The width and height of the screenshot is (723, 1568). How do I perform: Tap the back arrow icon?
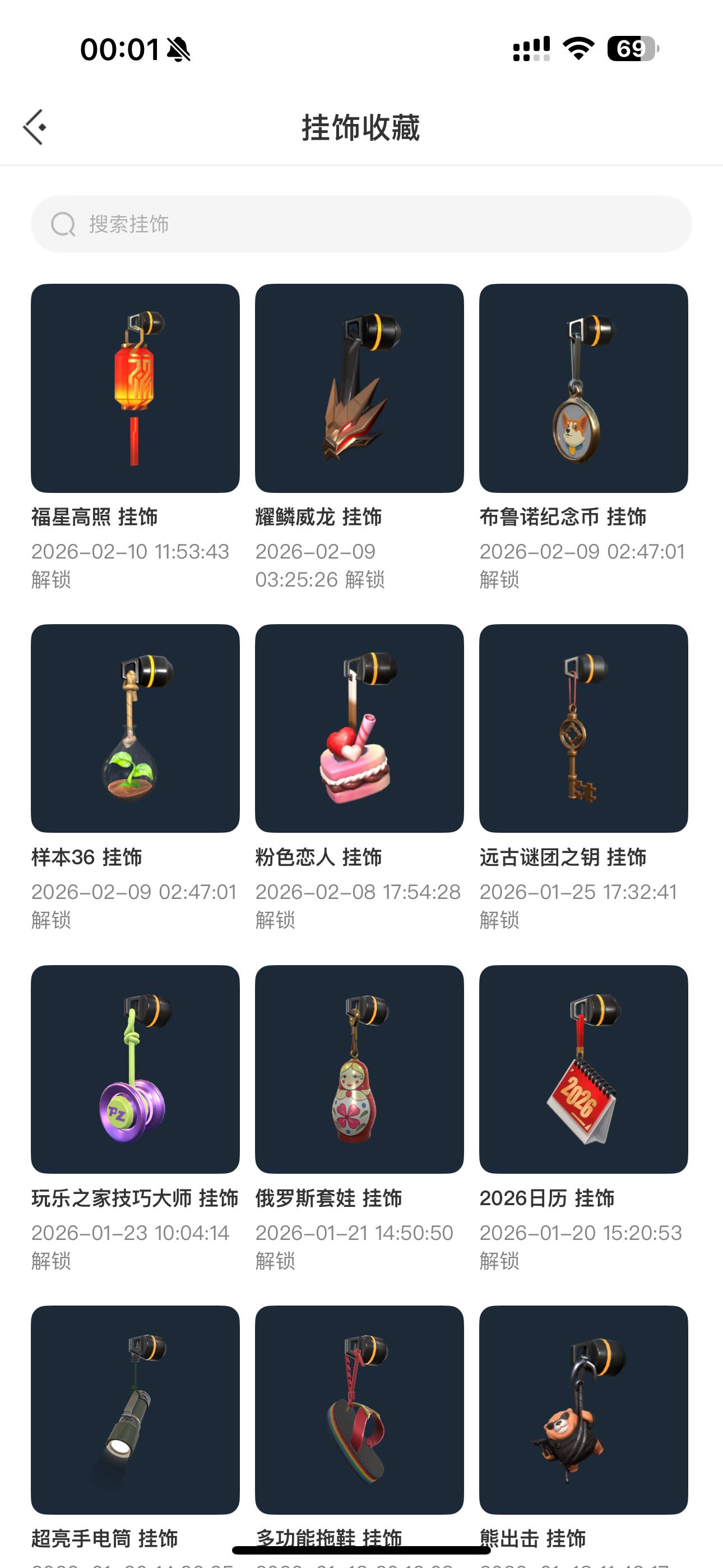(34, 126)
